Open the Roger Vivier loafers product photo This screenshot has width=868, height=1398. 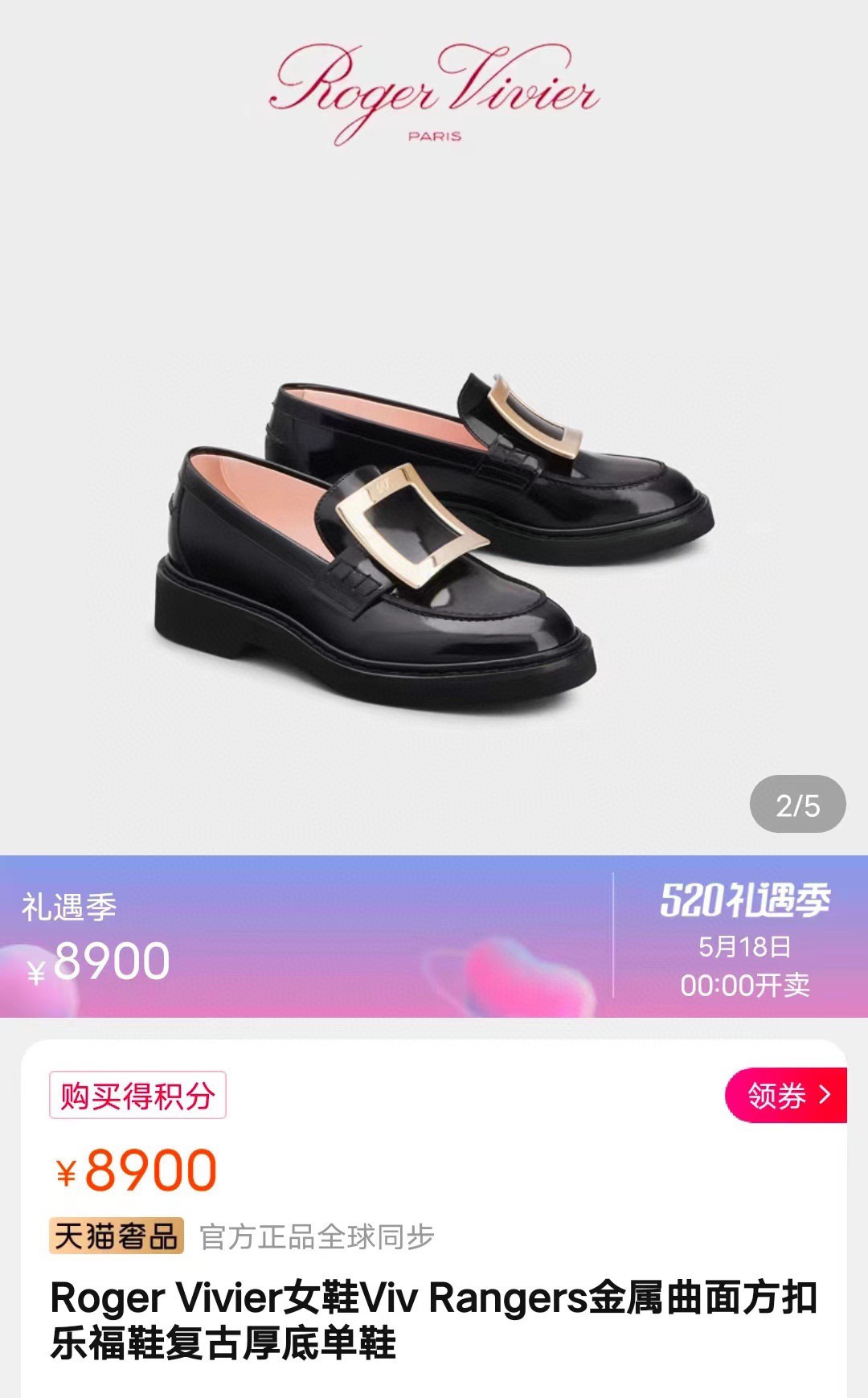pos(434,539)
